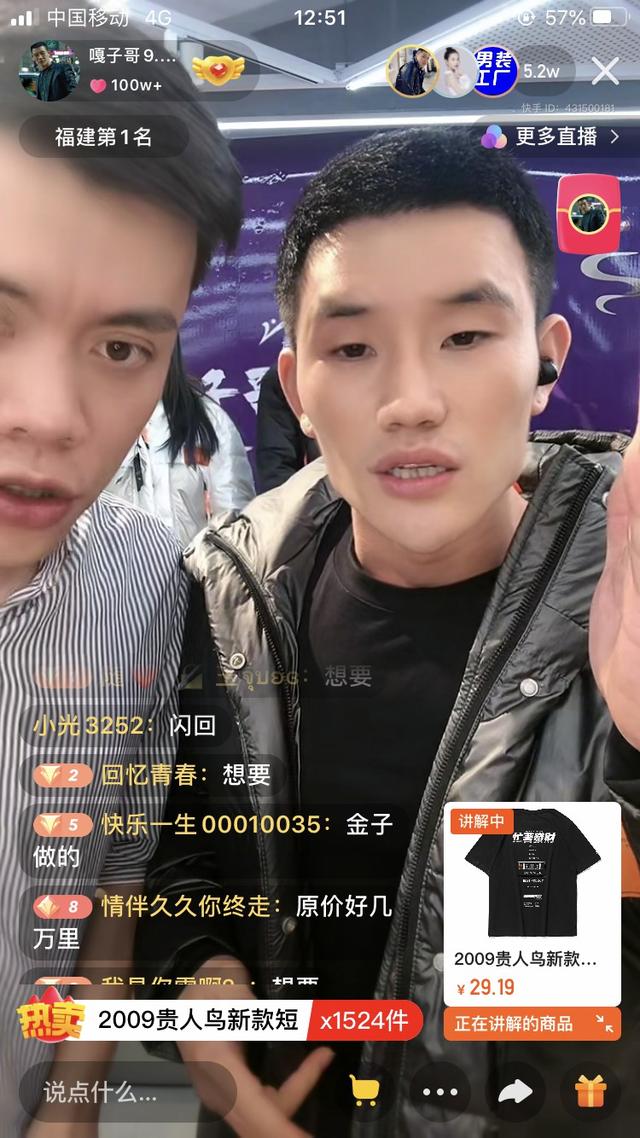
Task: Close the live stream
Action: (605, 71)
